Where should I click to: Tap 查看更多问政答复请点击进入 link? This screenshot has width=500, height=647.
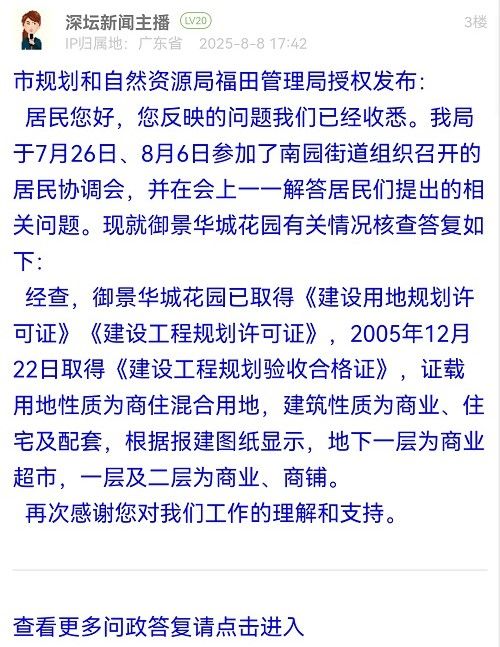(x=159, y=626)
